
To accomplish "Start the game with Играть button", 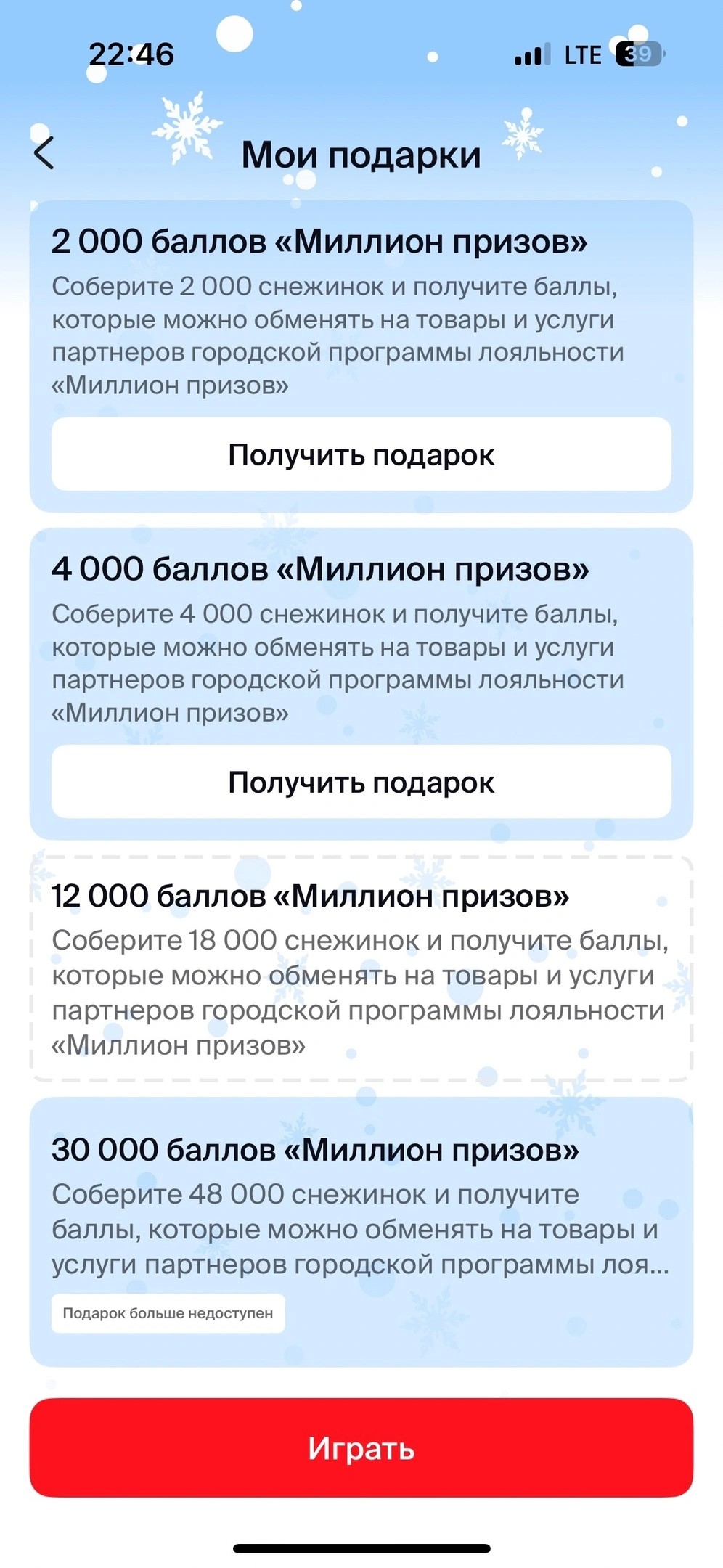I will 361,1448.
